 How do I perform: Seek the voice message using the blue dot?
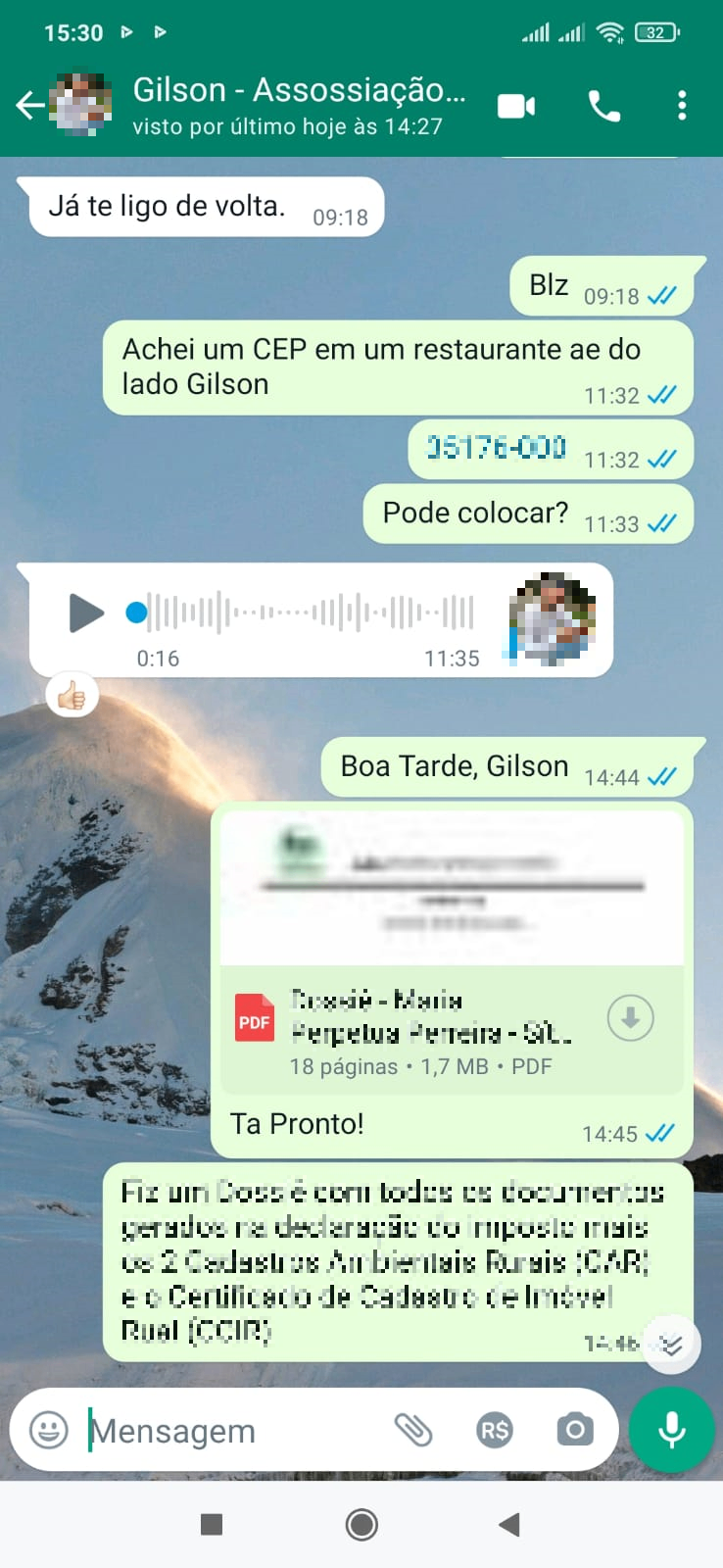tap(136, 613)
